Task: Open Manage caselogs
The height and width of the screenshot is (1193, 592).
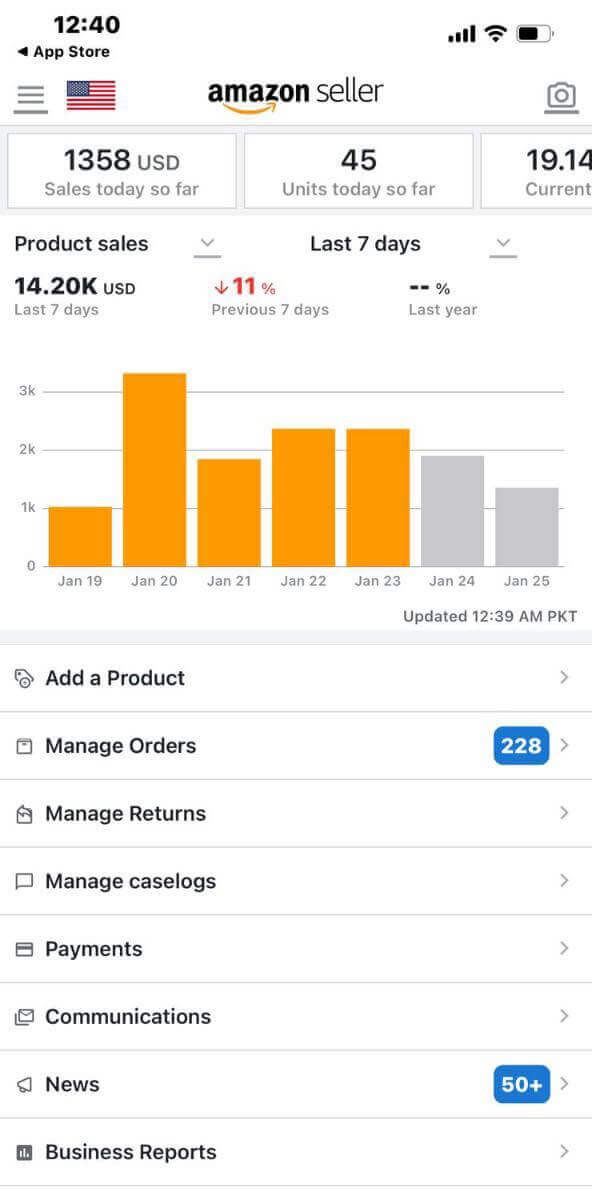Action: 296,881
